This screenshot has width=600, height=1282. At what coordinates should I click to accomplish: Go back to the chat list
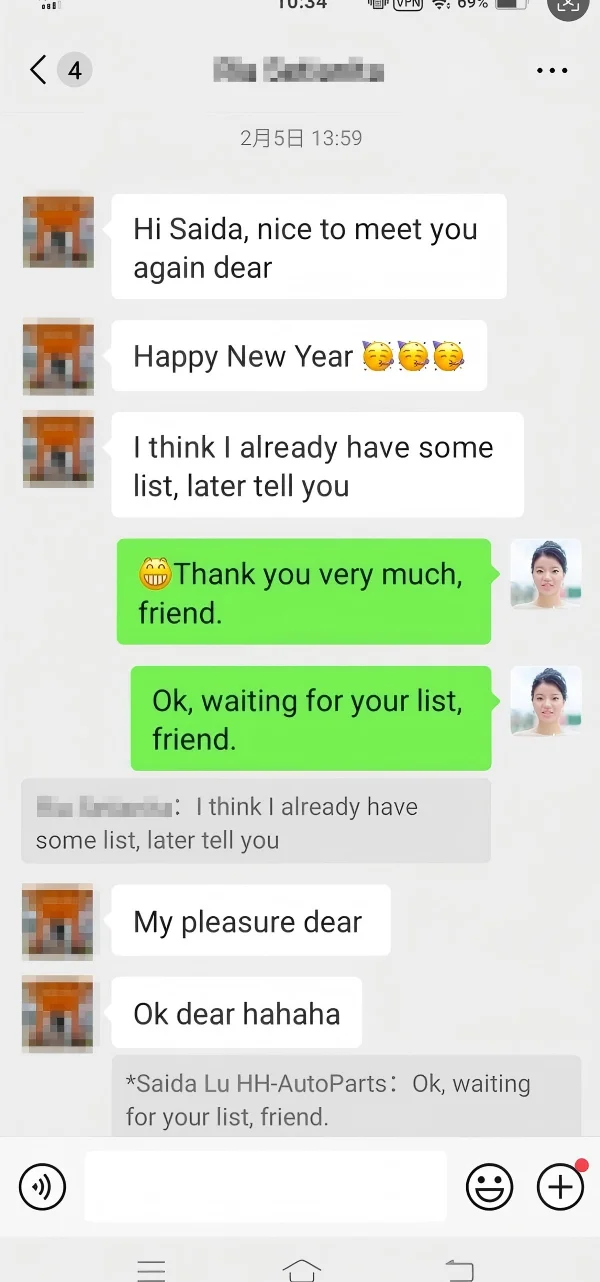39,70
